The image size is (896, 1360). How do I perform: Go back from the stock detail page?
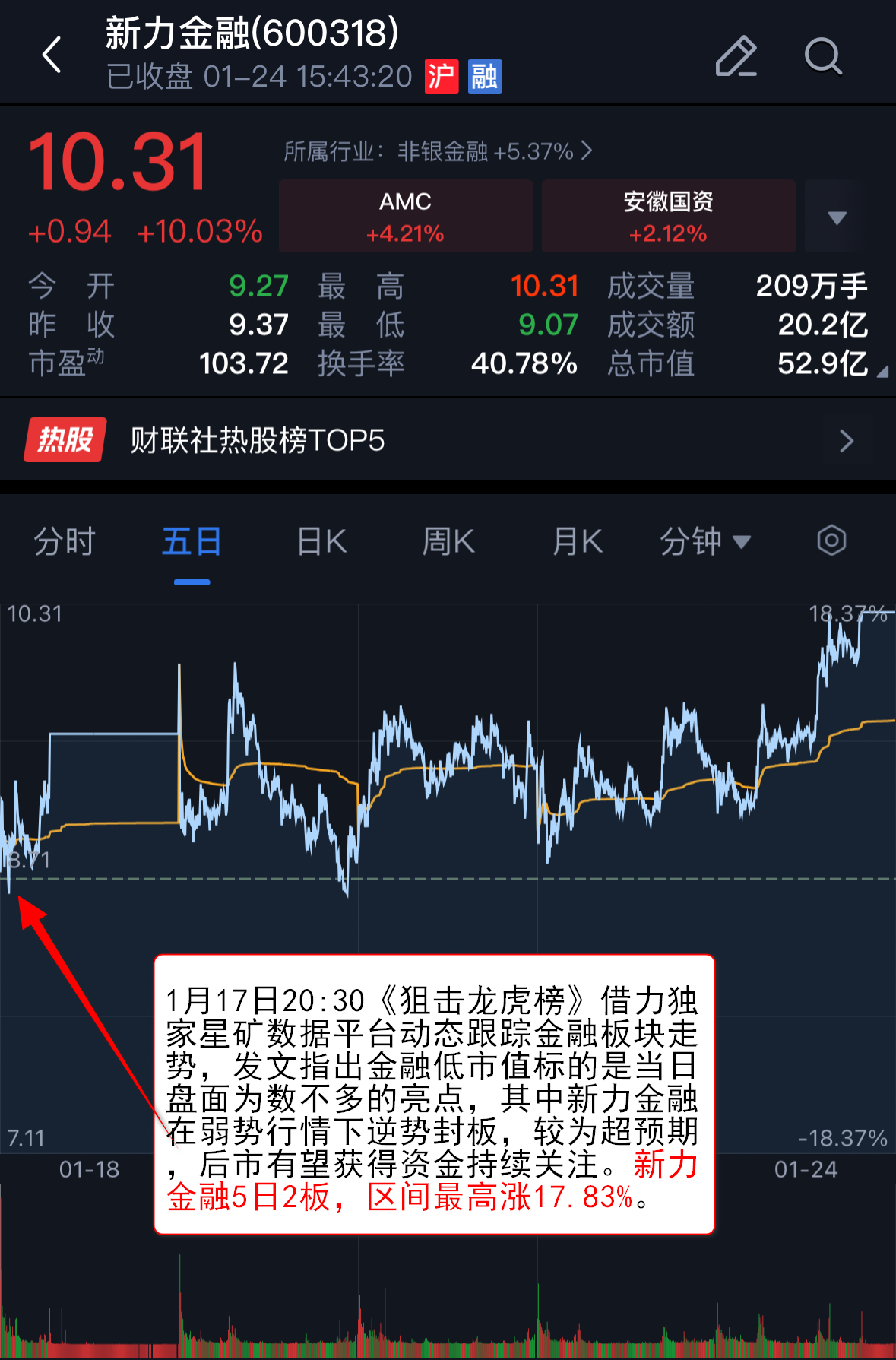[52, 55]
